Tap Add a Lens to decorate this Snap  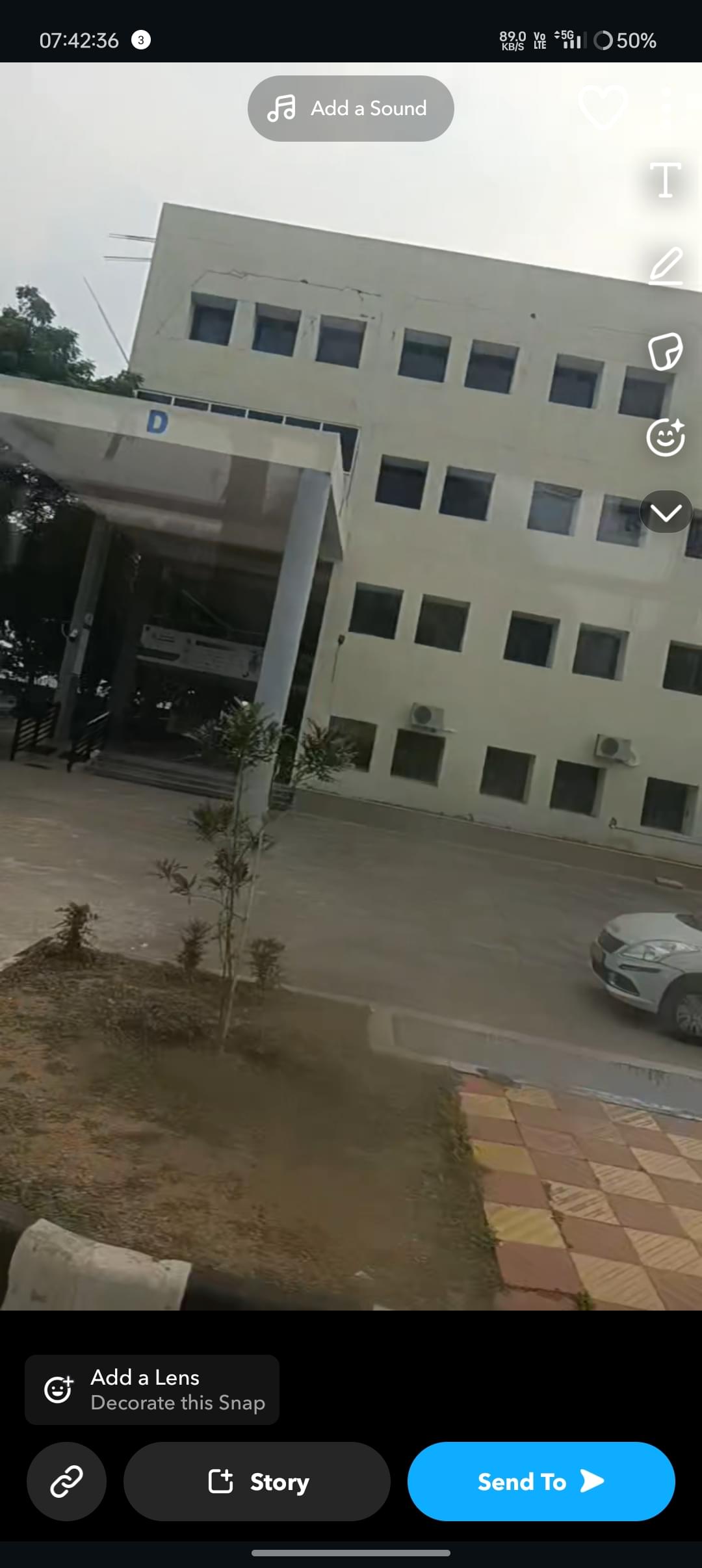coord(152,1389)
